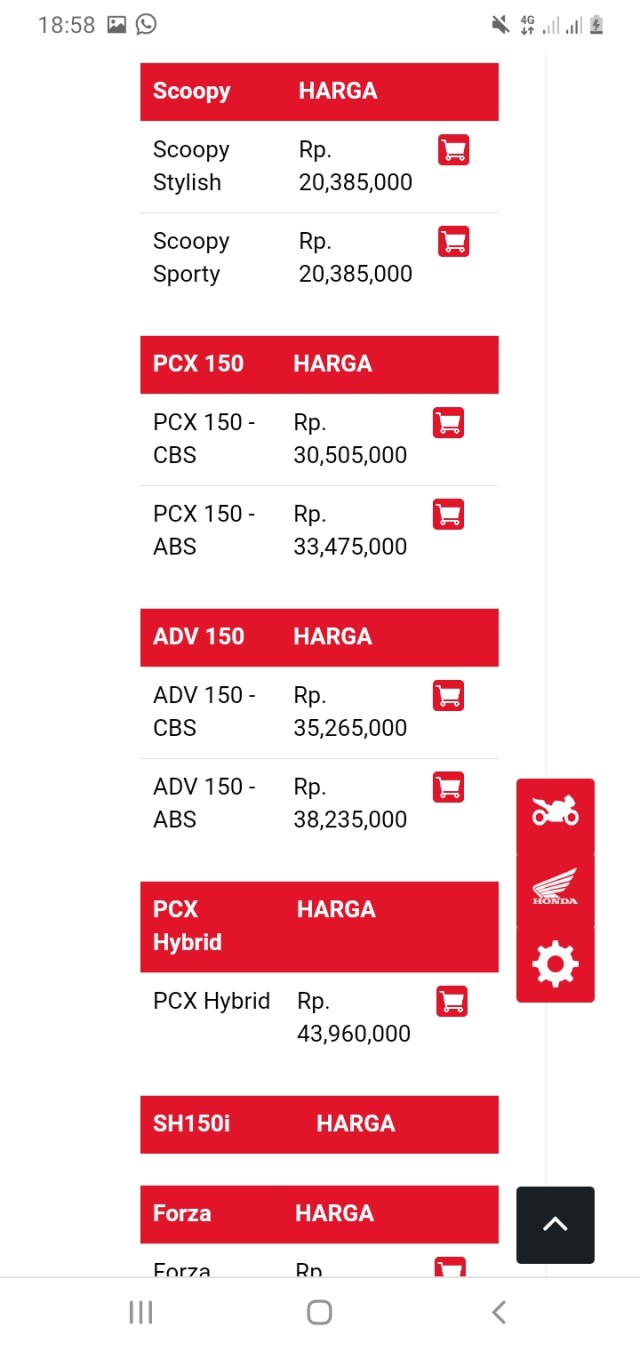Add PCX Hybrid to cart
The height and width of the screenshot is (1351, 640).
pyautogui.click(x=451, y=1001)
